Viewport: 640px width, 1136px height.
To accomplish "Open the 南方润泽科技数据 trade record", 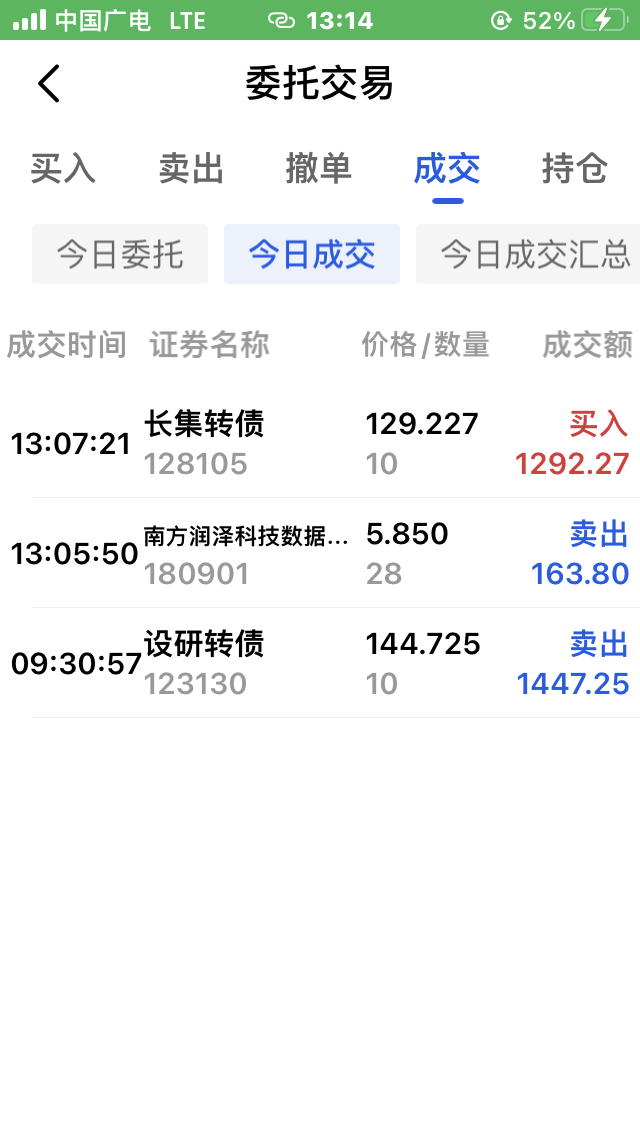I will click(x=320, y=553).
